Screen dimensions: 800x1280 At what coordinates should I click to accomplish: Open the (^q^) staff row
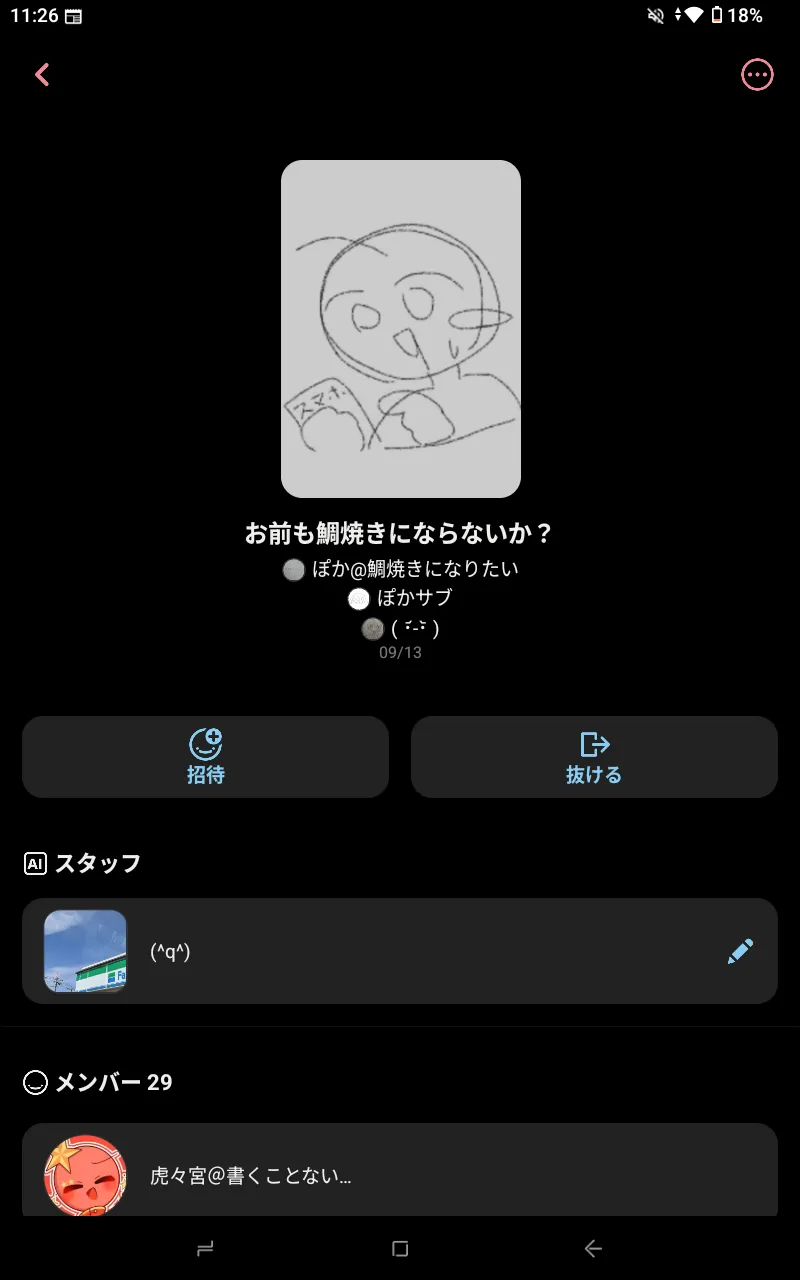(400, 951)
